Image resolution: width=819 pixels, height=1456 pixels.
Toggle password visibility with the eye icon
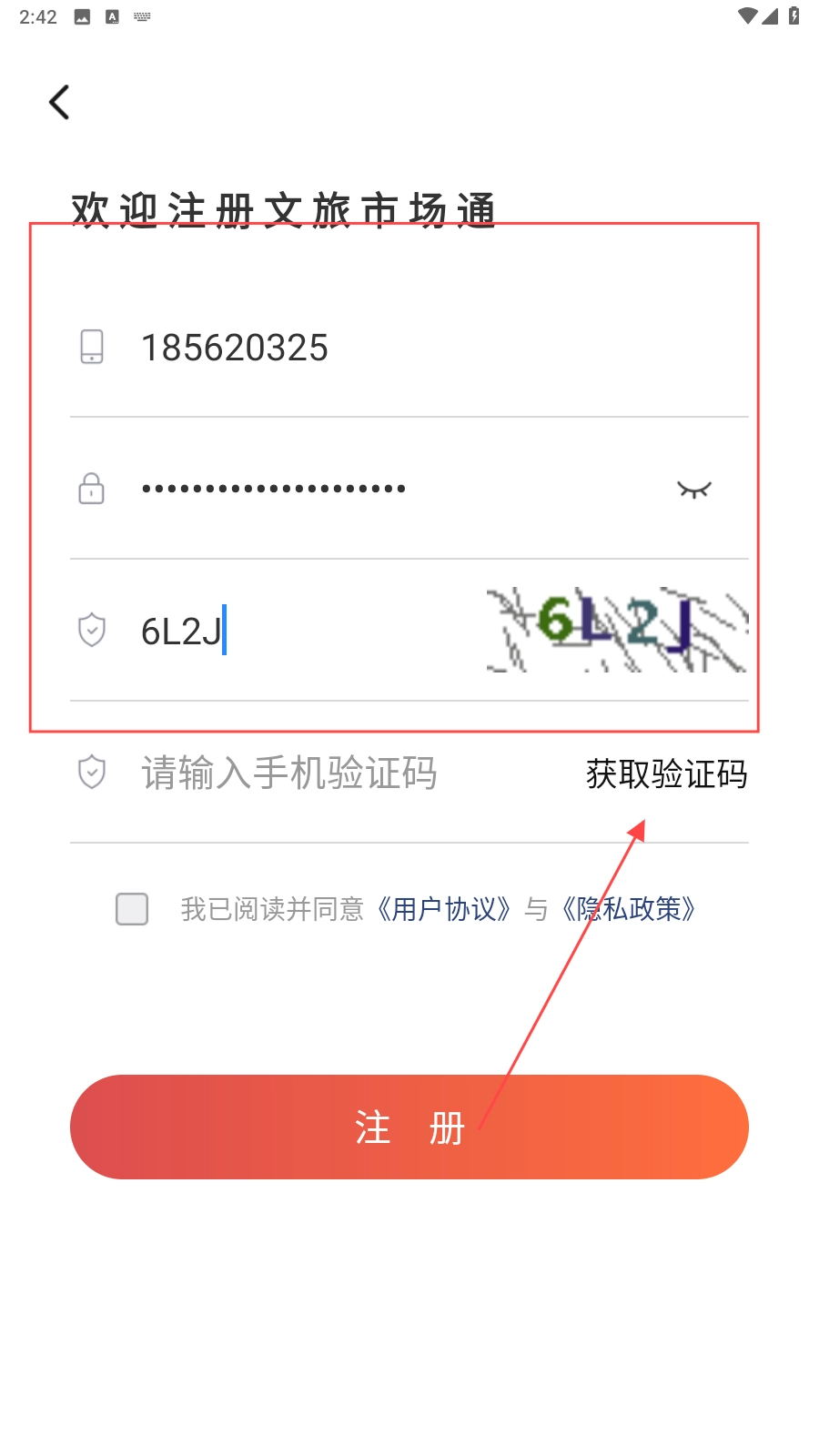coord(694,490)
